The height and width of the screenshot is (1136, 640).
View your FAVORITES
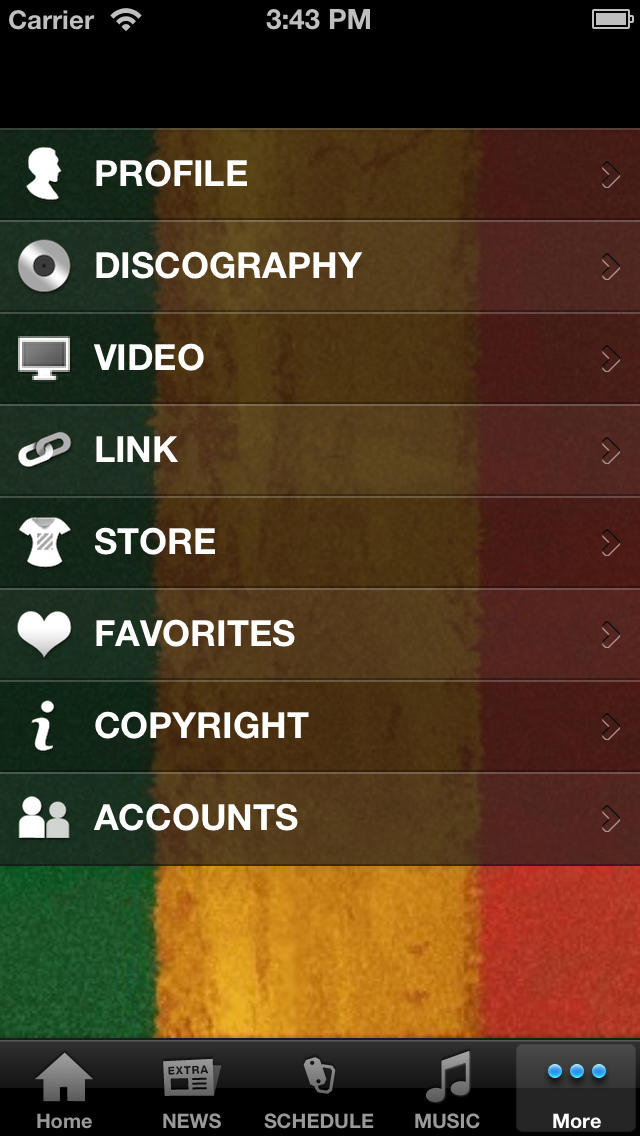click(x=320, y=634)
